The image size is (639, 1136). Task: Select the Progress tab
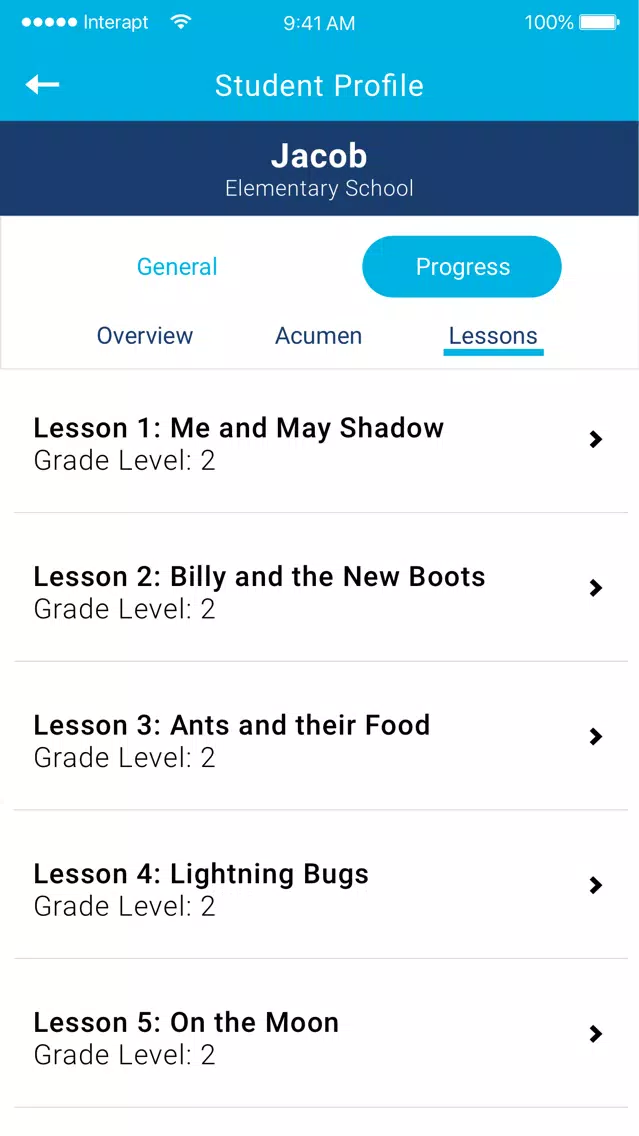462,267
